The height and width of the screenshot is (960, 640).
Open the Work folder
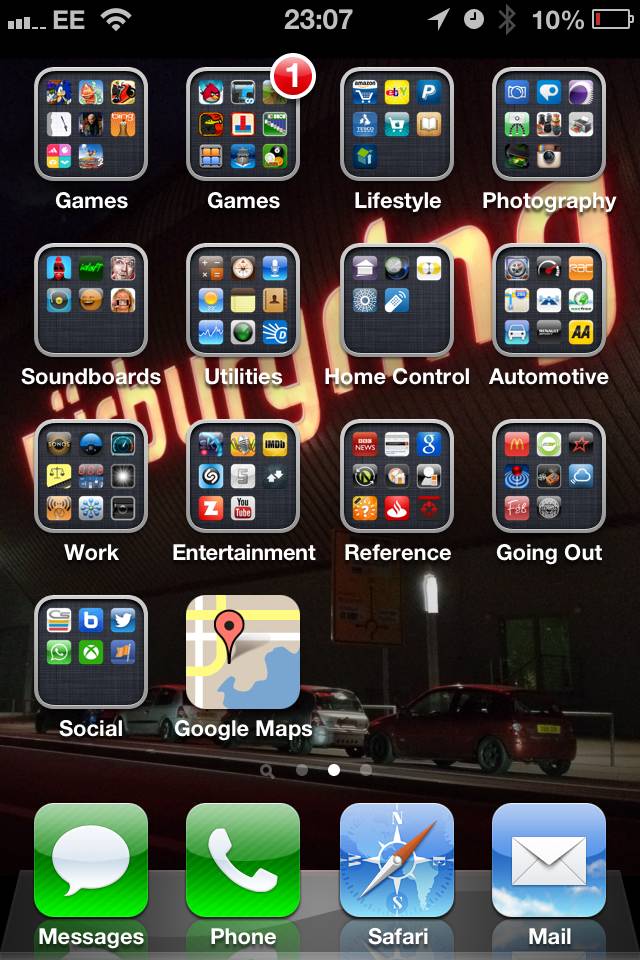91,477
